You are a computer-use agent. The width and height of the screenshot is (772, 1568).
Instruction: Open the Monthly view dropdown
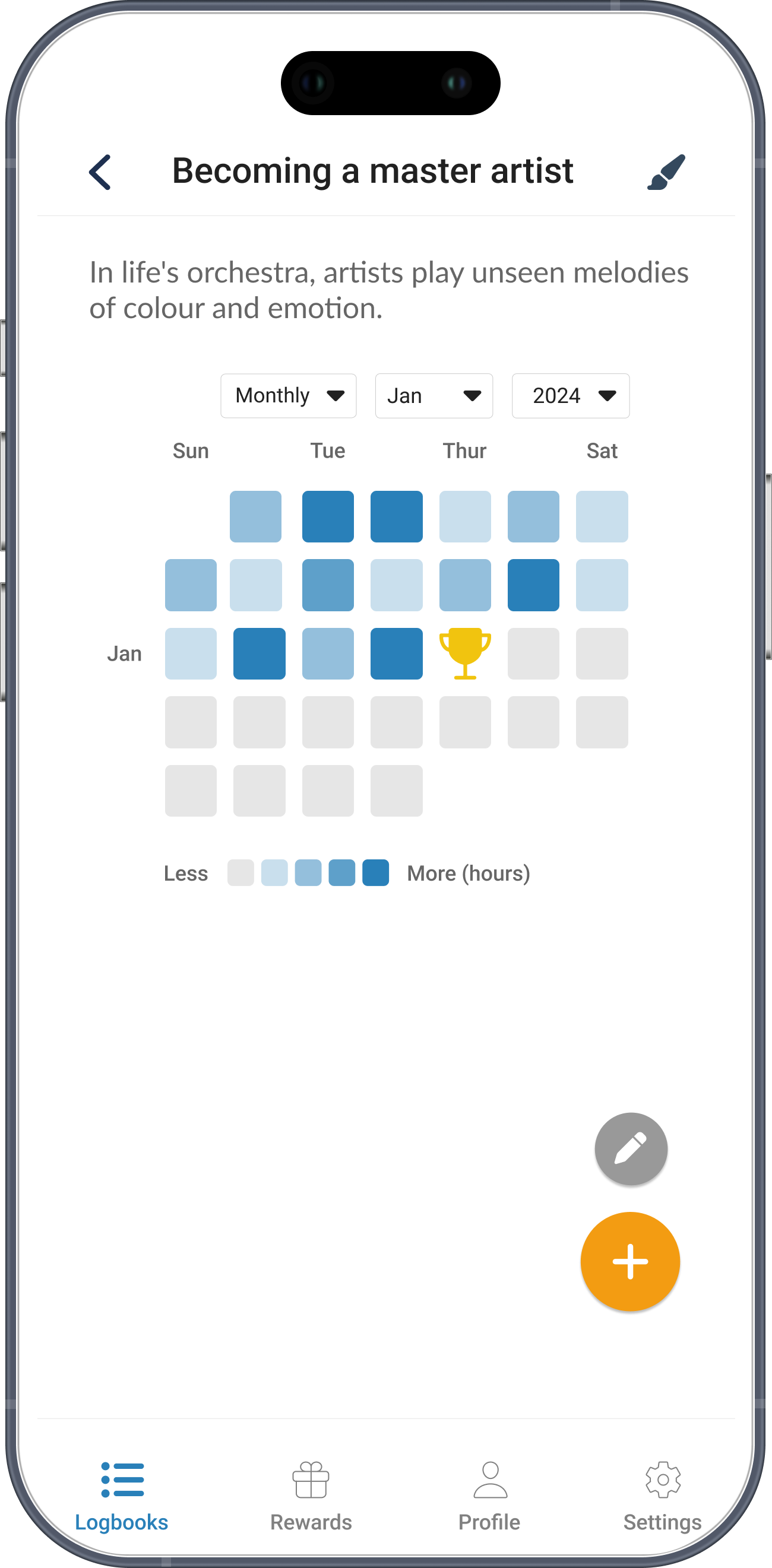(x=288, y=396)
